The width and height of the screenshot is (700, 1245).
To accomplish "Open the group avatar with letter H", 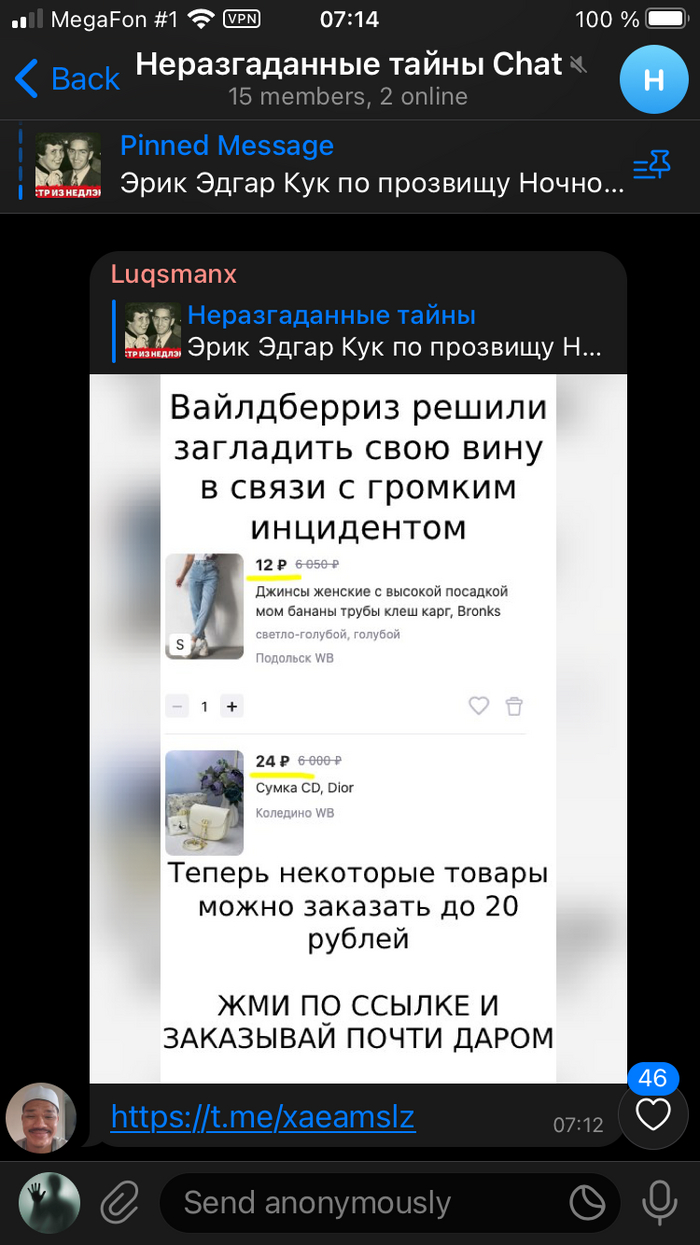I will 653,79.
